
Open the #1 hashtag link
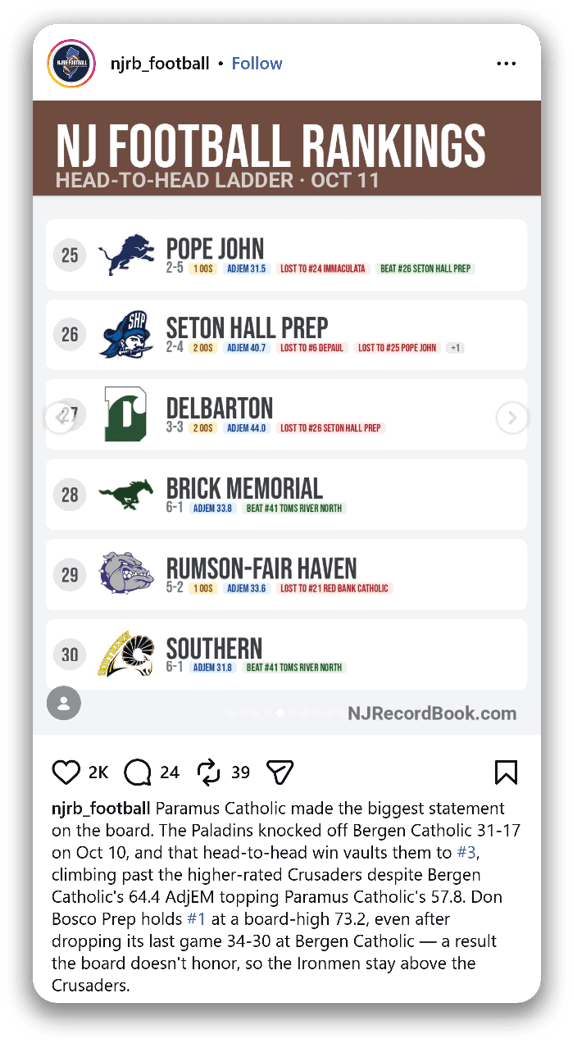(196, 919)
